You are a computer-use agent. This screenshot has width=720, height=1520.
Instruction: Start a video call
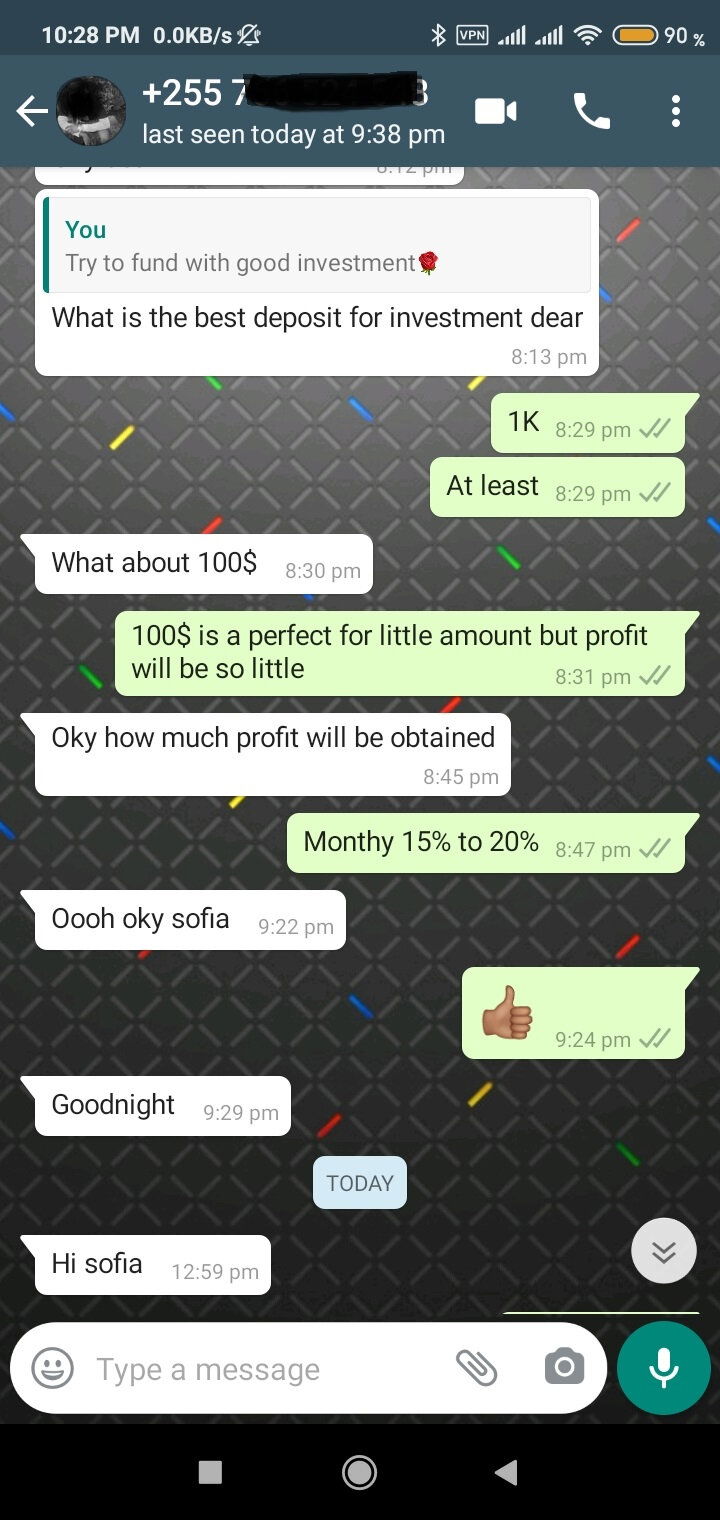(x=496, y=111)
